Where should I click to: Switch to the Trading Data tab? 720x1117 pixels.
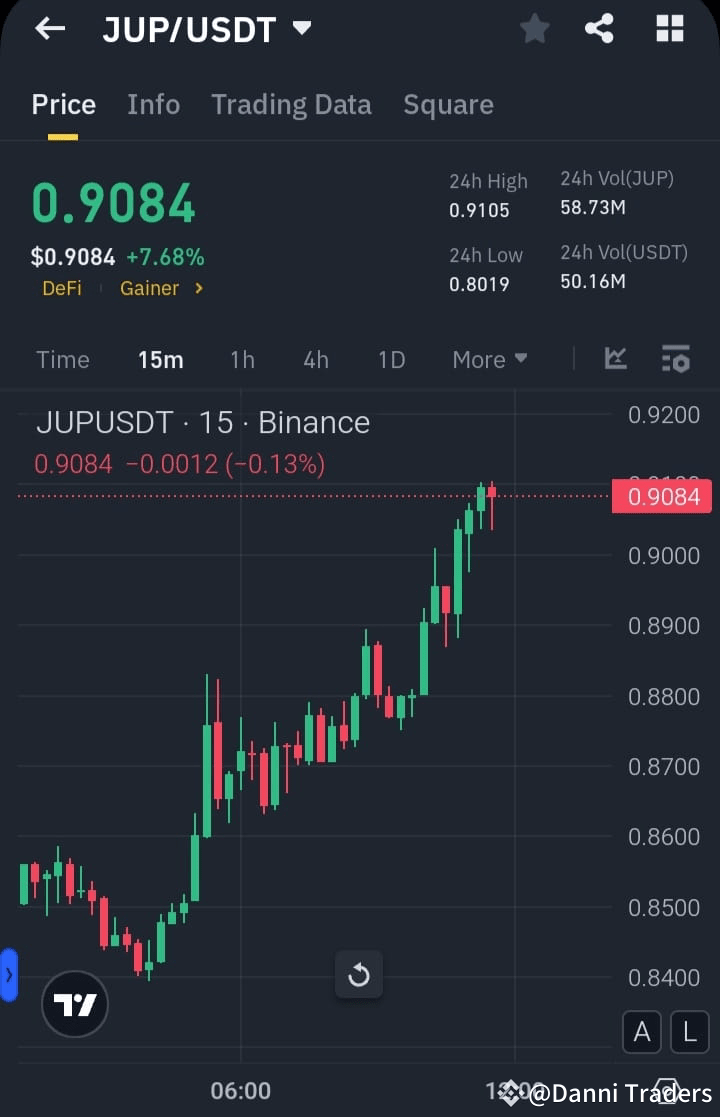tap(291, 104)
